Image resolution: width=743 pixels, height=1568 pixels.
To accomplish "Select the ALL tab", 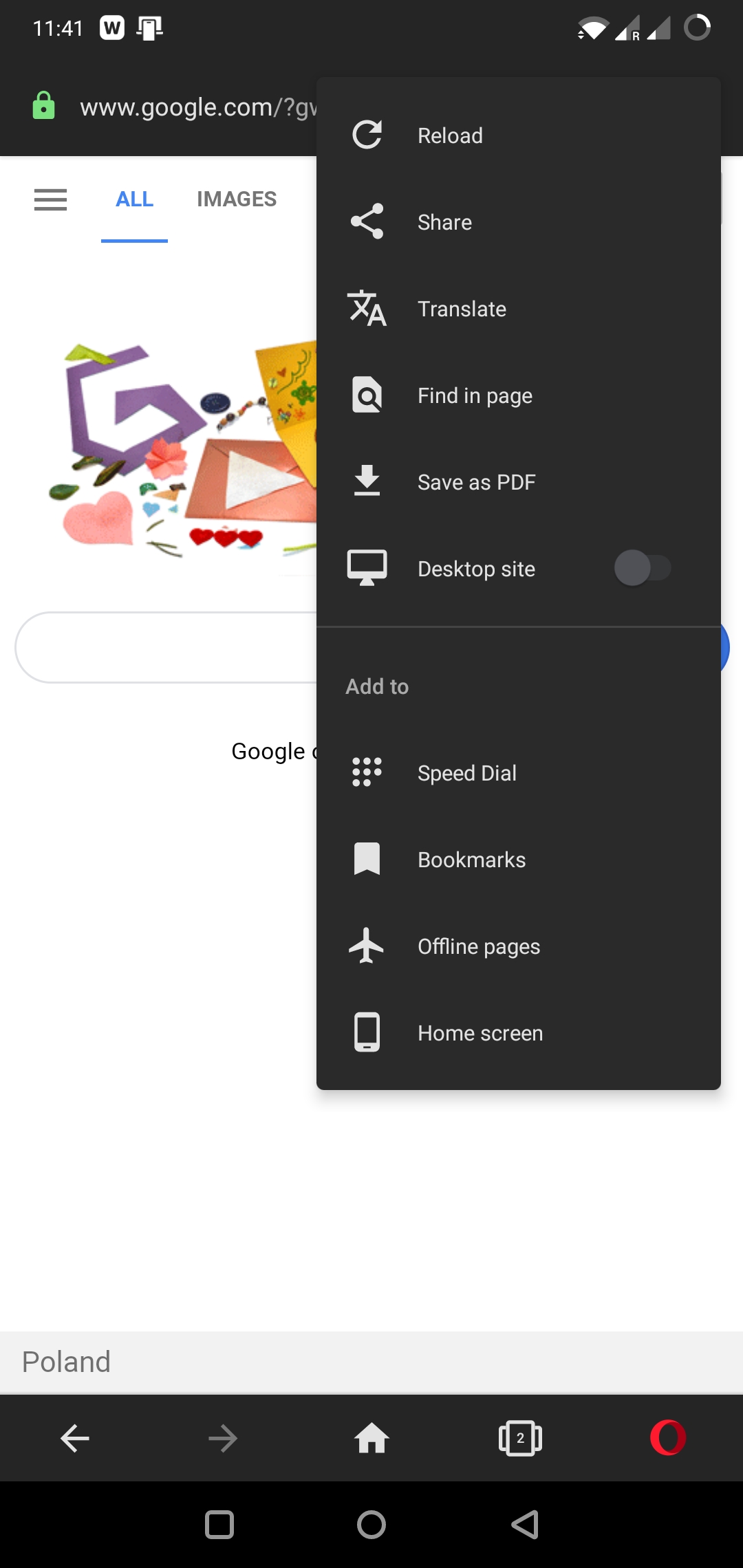I will tap(135, 199).
